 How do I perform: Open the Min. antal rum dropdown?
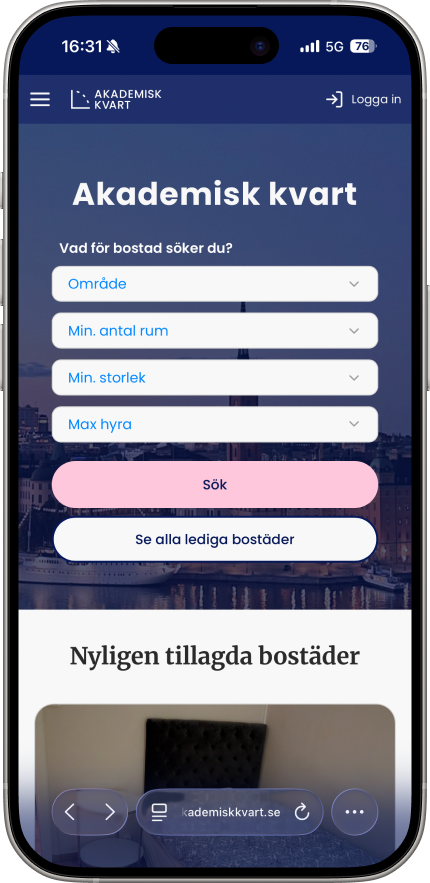point(215,331)
